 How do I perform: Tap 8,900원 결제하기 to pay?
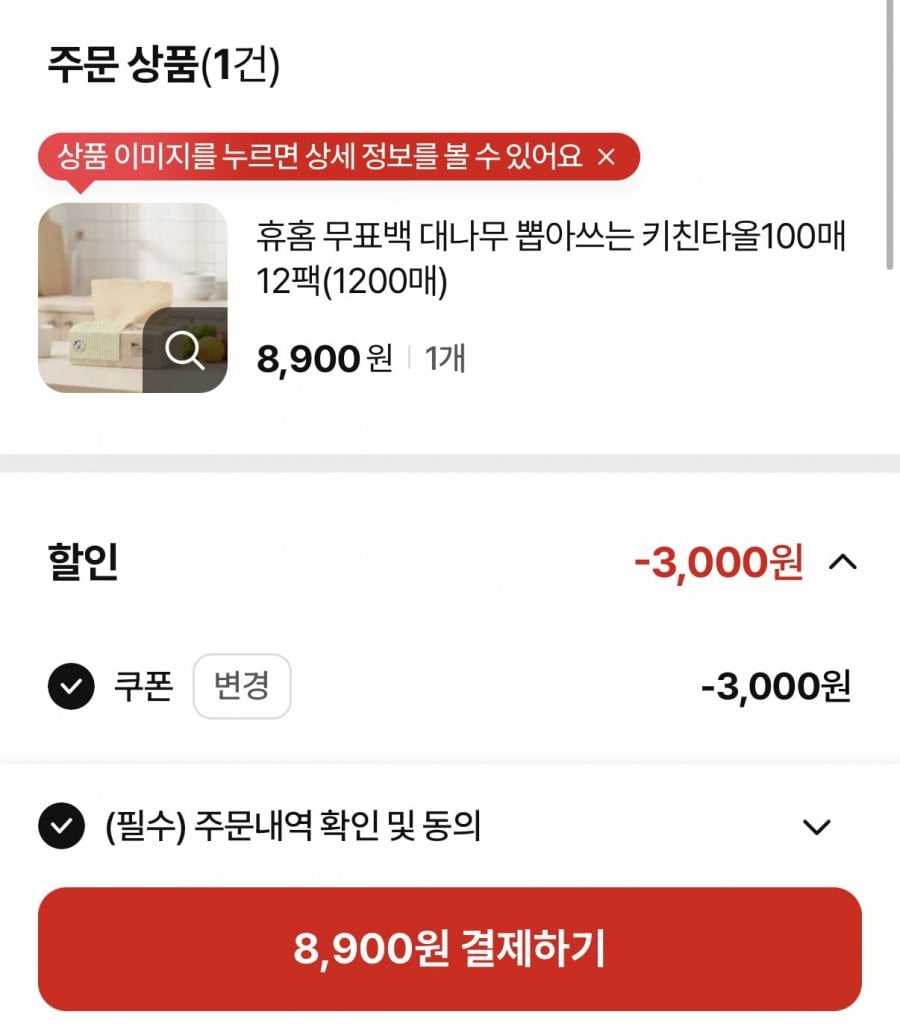pos(450,949)
